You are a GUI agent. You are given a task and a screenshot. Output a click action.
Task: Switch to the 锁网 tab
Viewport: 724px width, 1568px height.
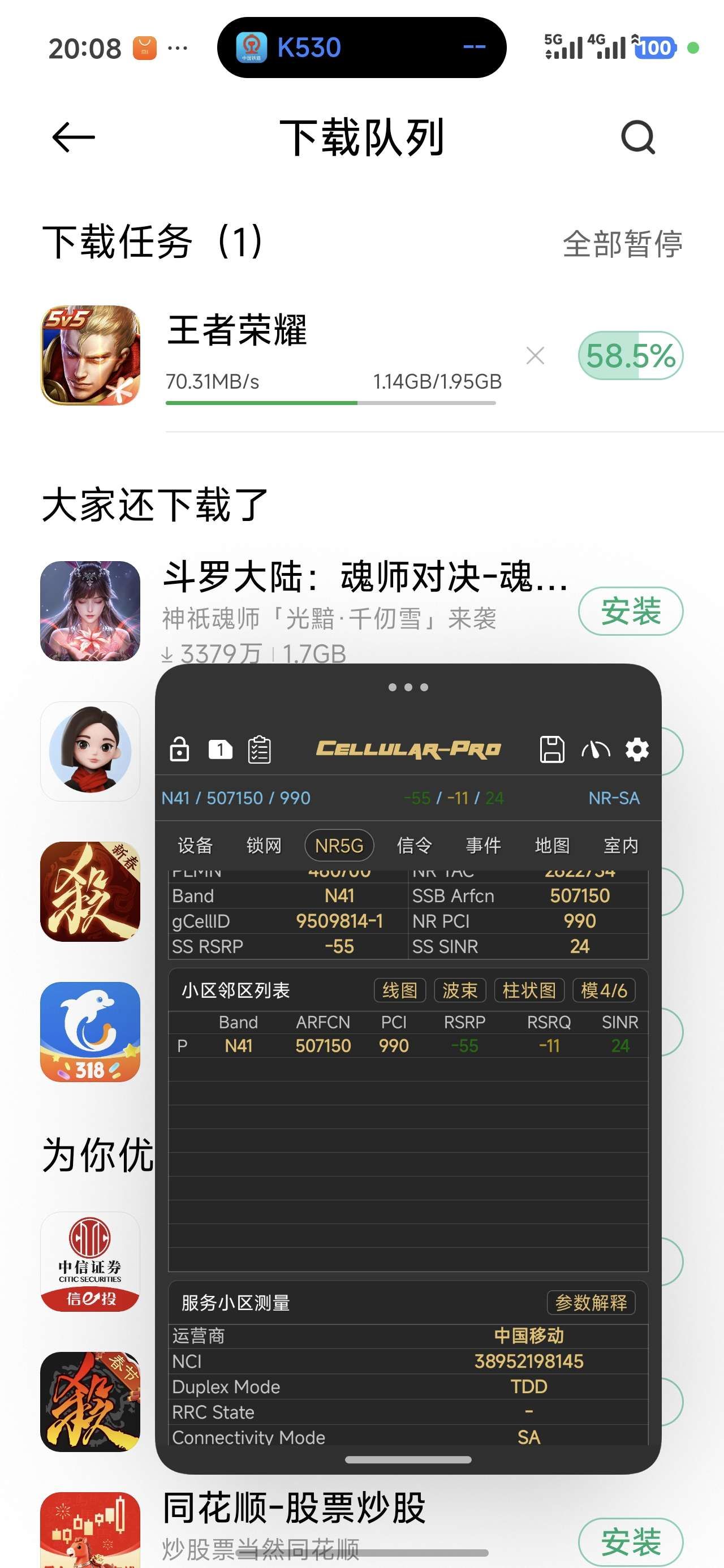[264, 845]
